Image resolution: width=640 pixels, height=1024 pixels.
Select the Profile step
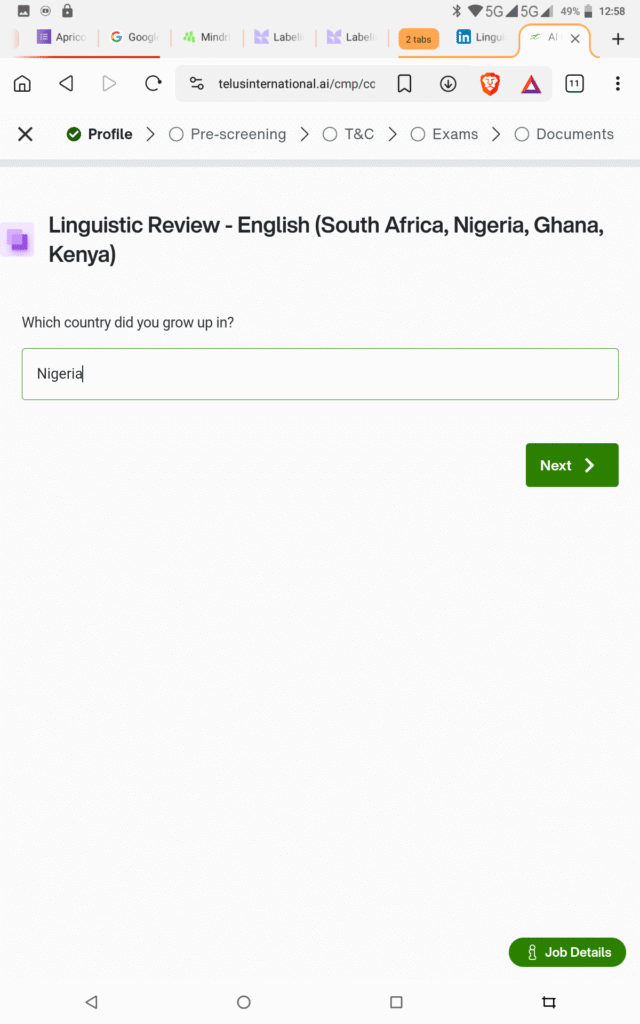pyautogui.click(x=100, y=134)
